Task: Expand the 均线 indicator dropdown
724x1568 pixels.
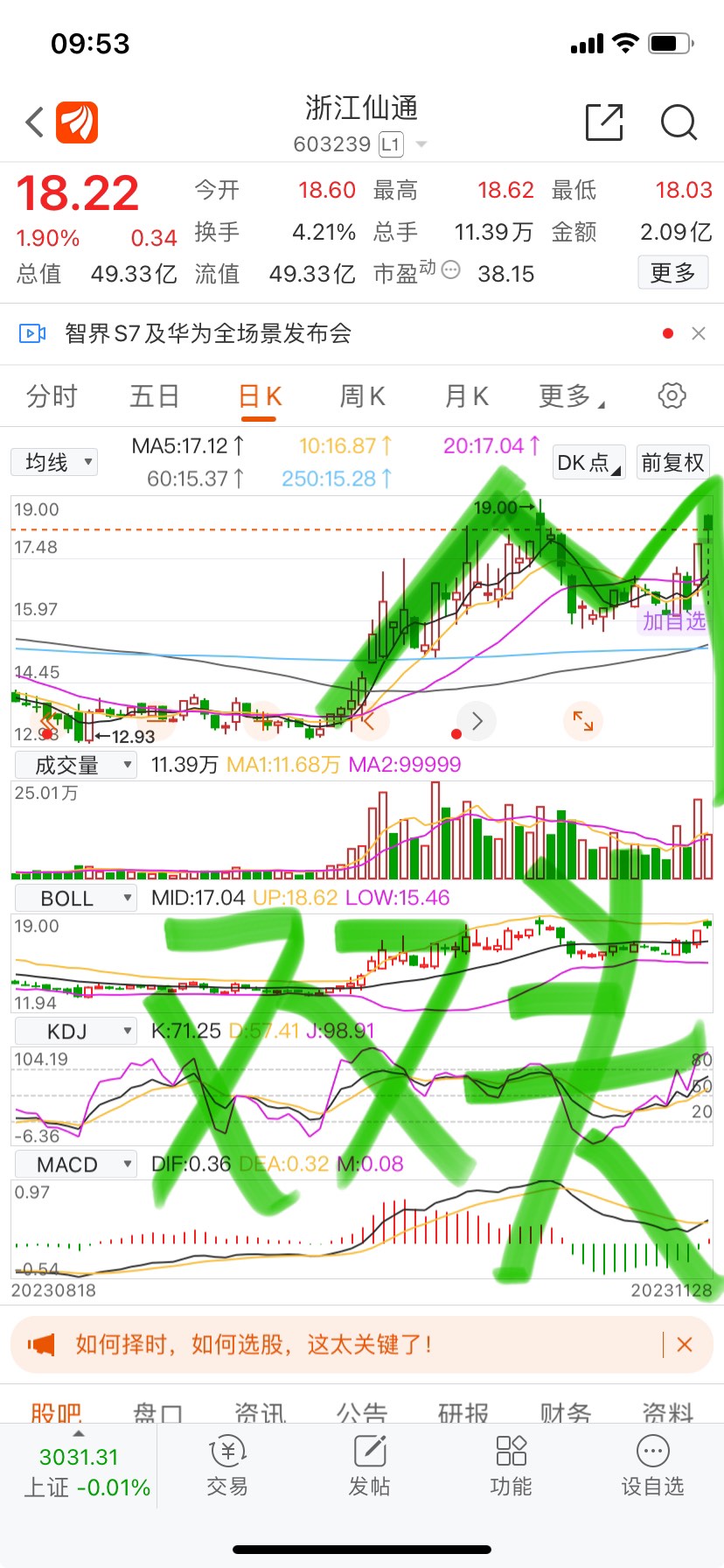Action: [x=54, y=462]
